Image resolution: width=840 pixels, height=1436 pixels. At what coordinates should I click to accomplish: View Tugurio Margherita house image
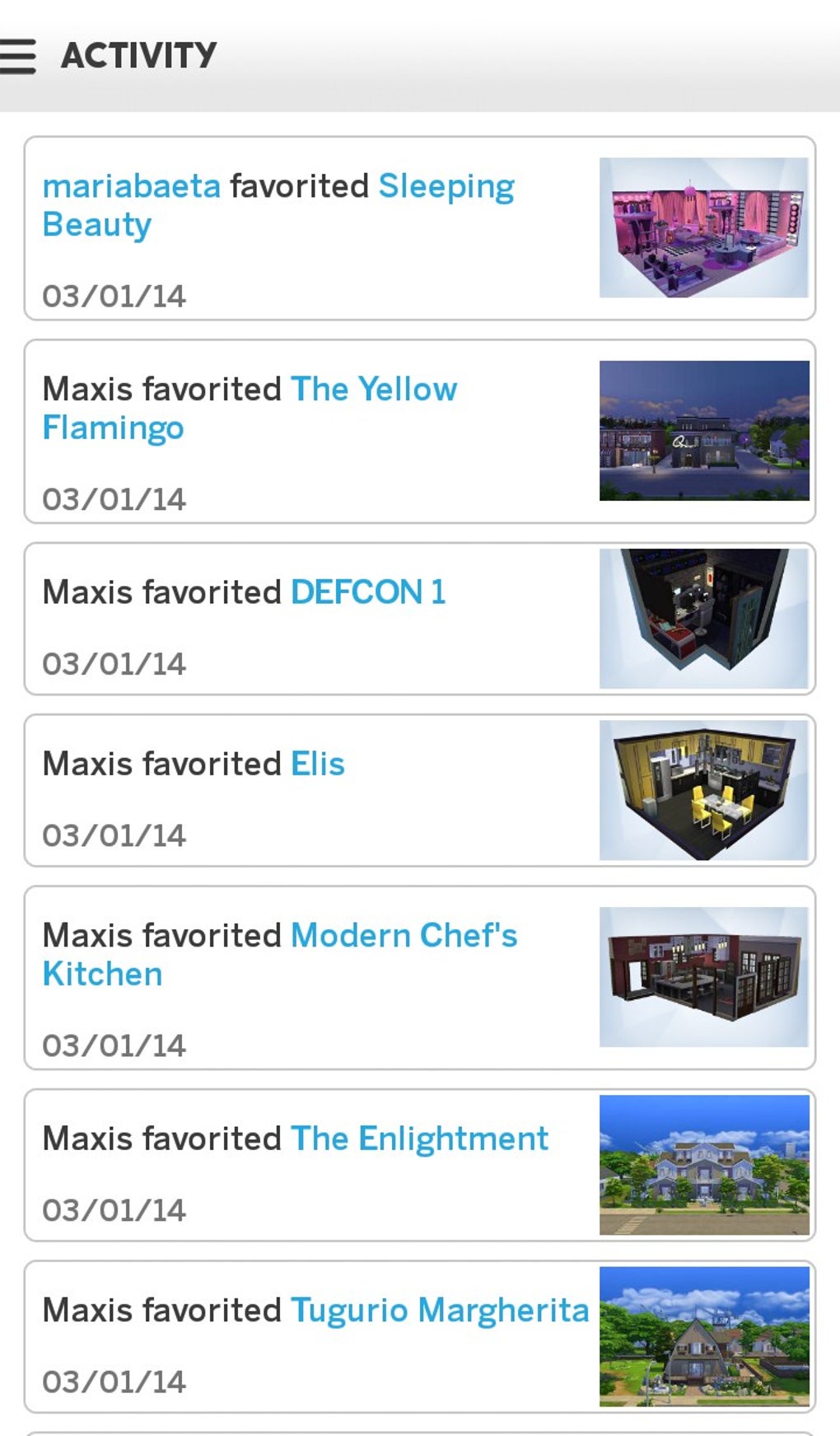703,1336
